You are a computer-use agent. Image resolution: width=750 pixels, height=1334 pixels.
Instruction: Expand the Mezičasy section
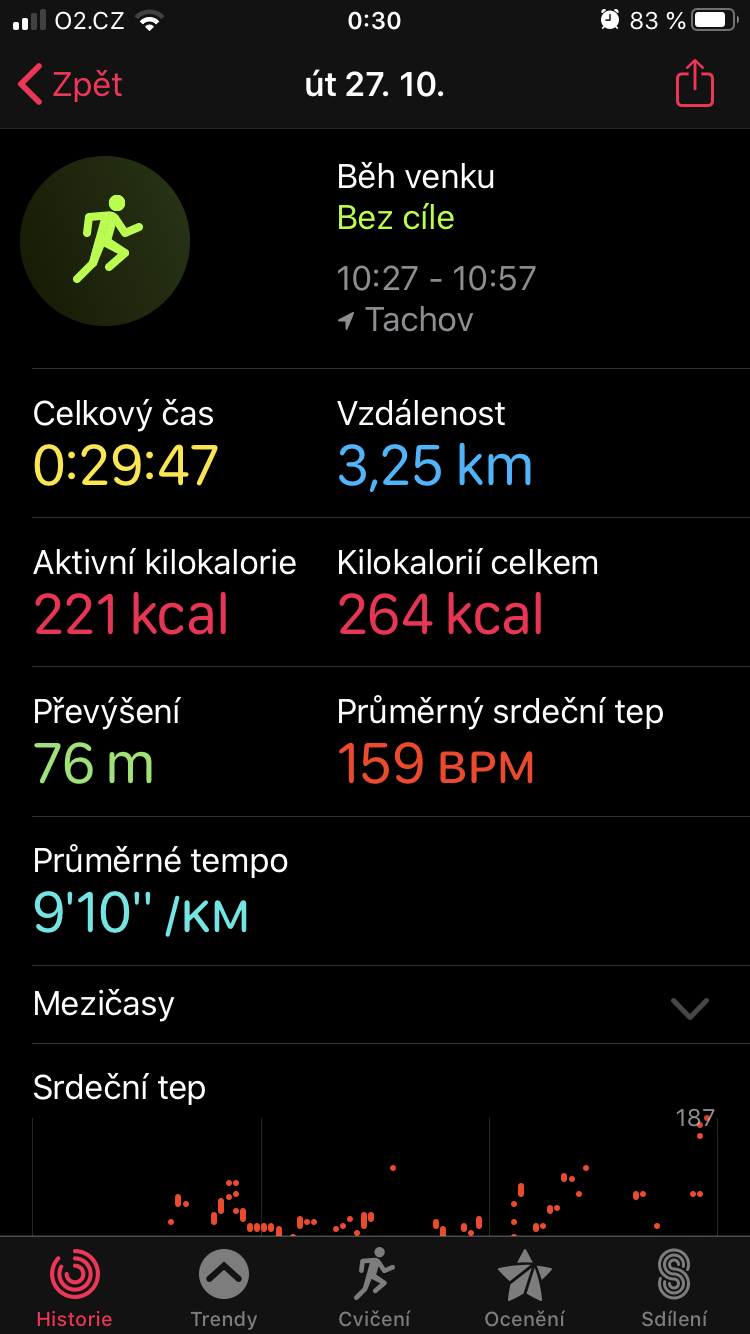pos(375,1004)
